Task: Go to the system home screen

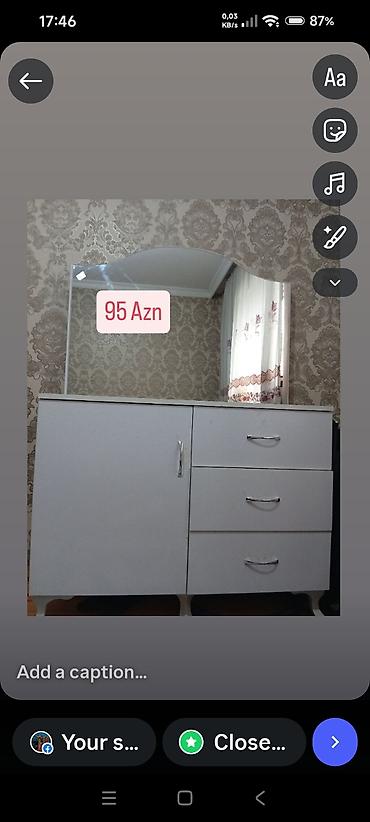Action: [x=185, y=798]
